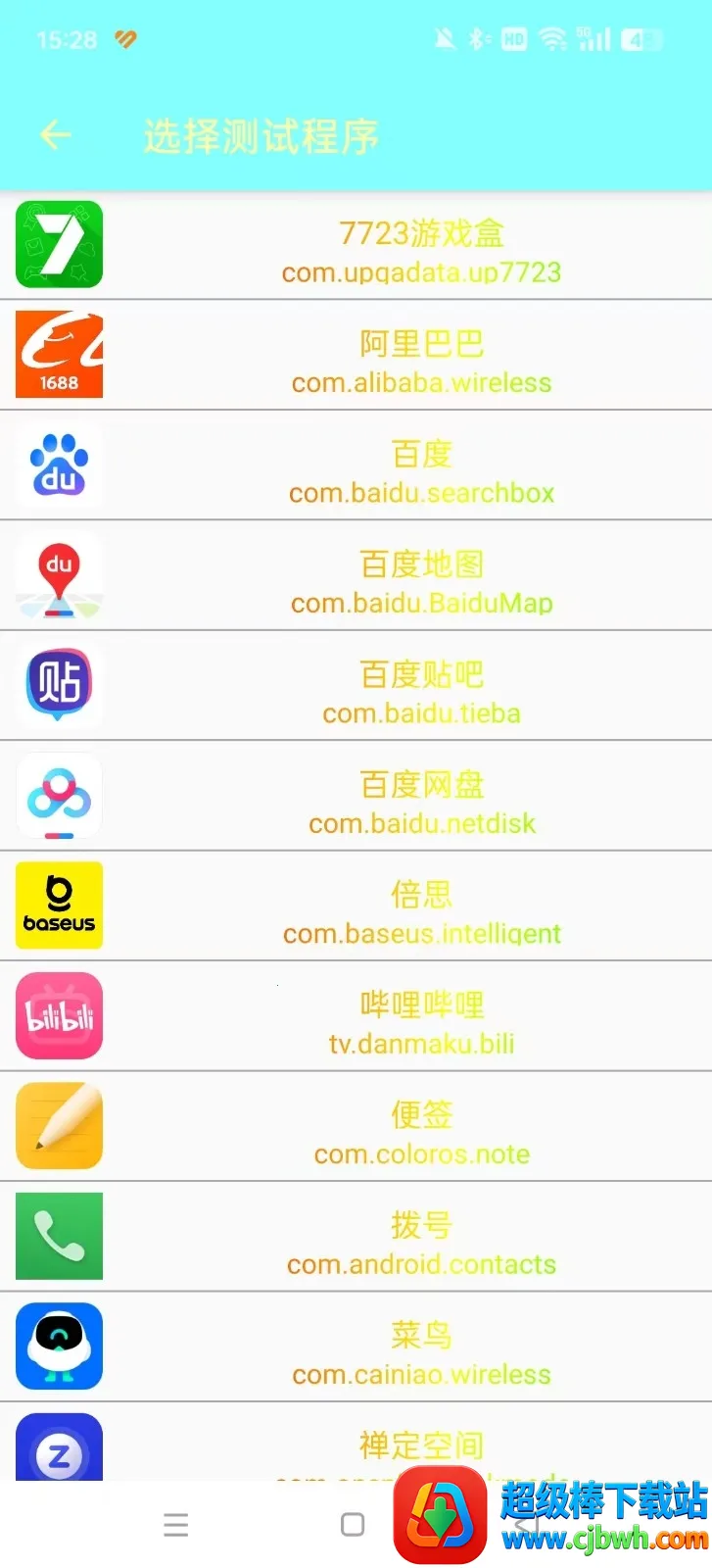Viewport: 712px width, 1568px height.
Task: Pick 百度地图 from the list
Action: pos(421,581)
